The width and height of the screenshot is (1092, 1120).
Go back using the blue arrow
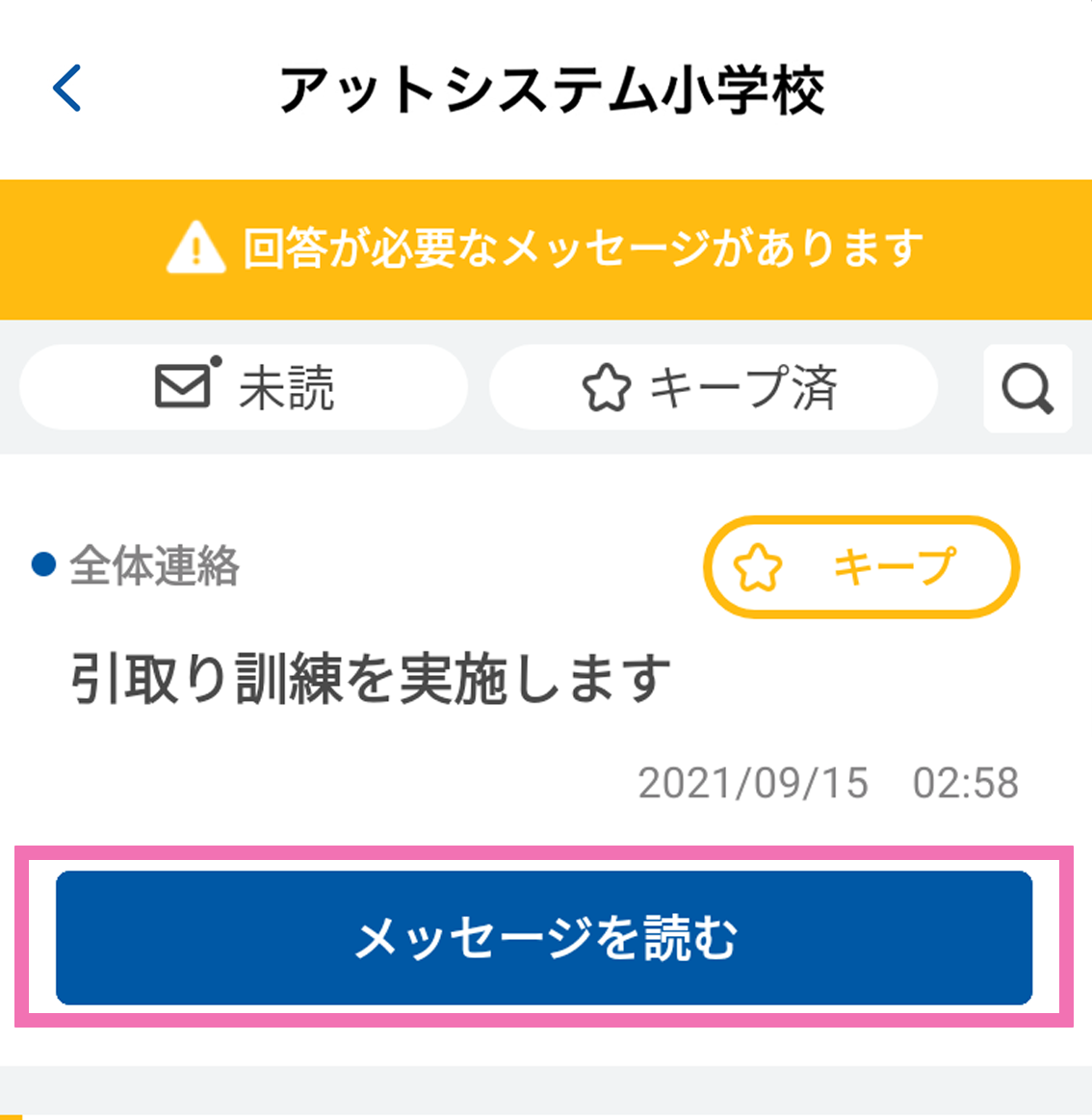[66, 89]
